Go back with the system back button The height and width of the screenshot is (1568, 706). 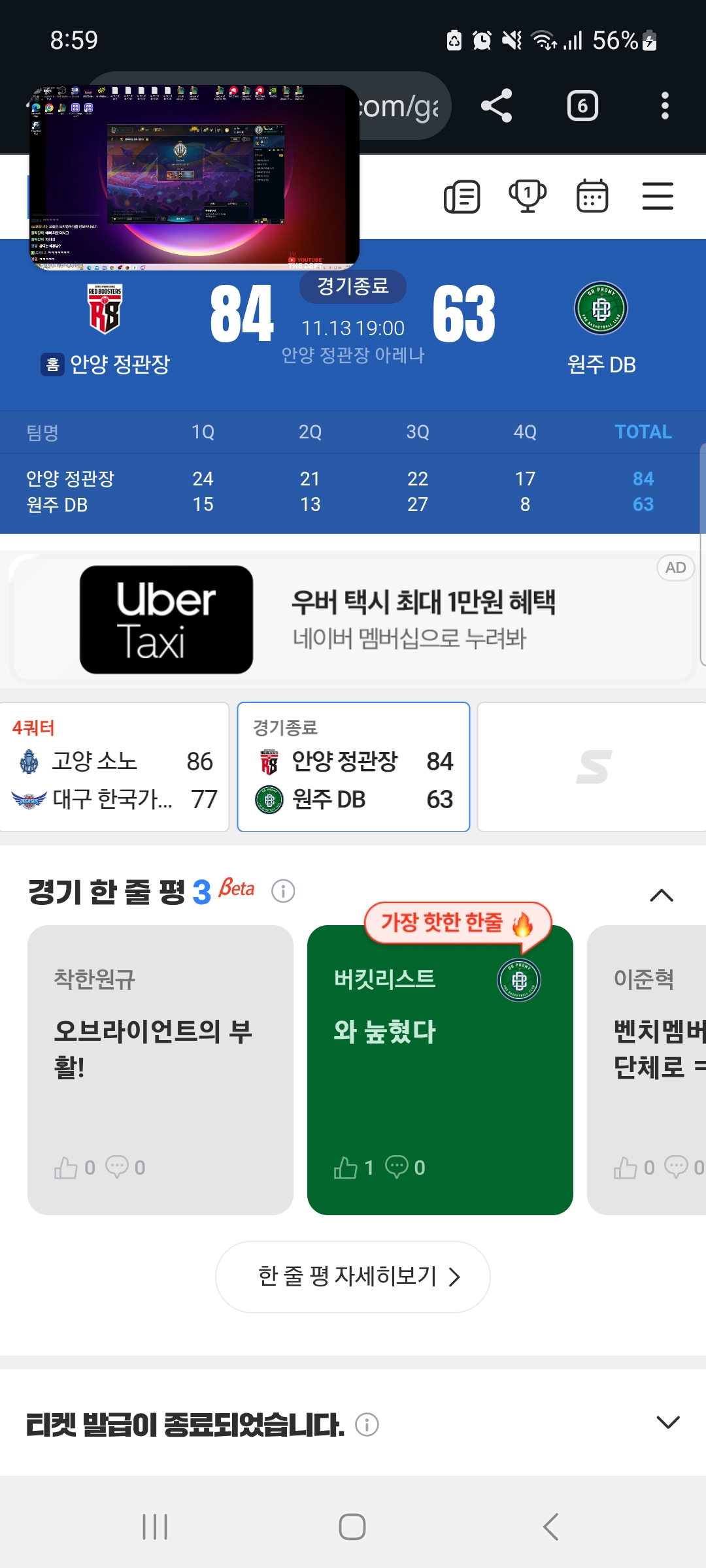point(550,1527)
